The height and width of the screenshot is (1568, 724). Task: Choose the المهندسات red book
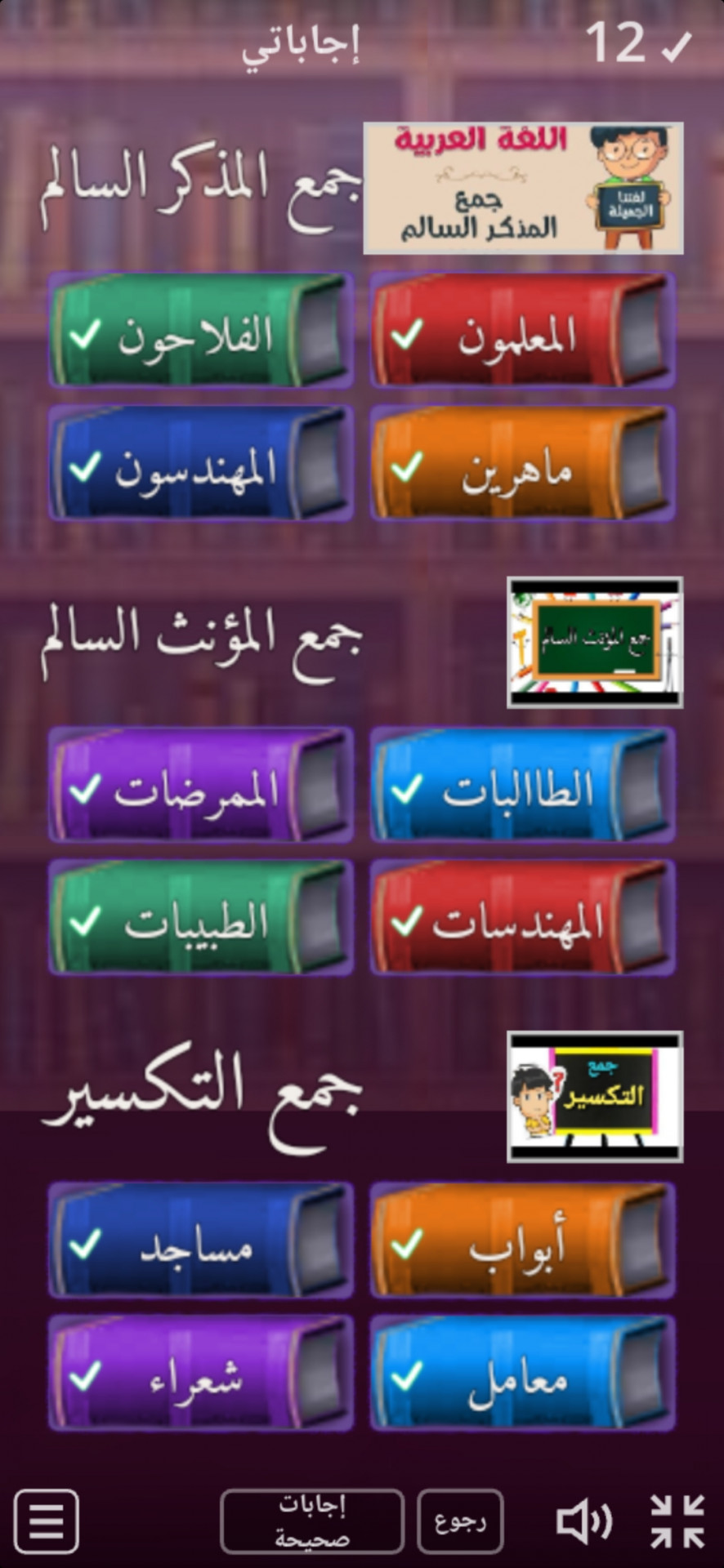[521, 918]
